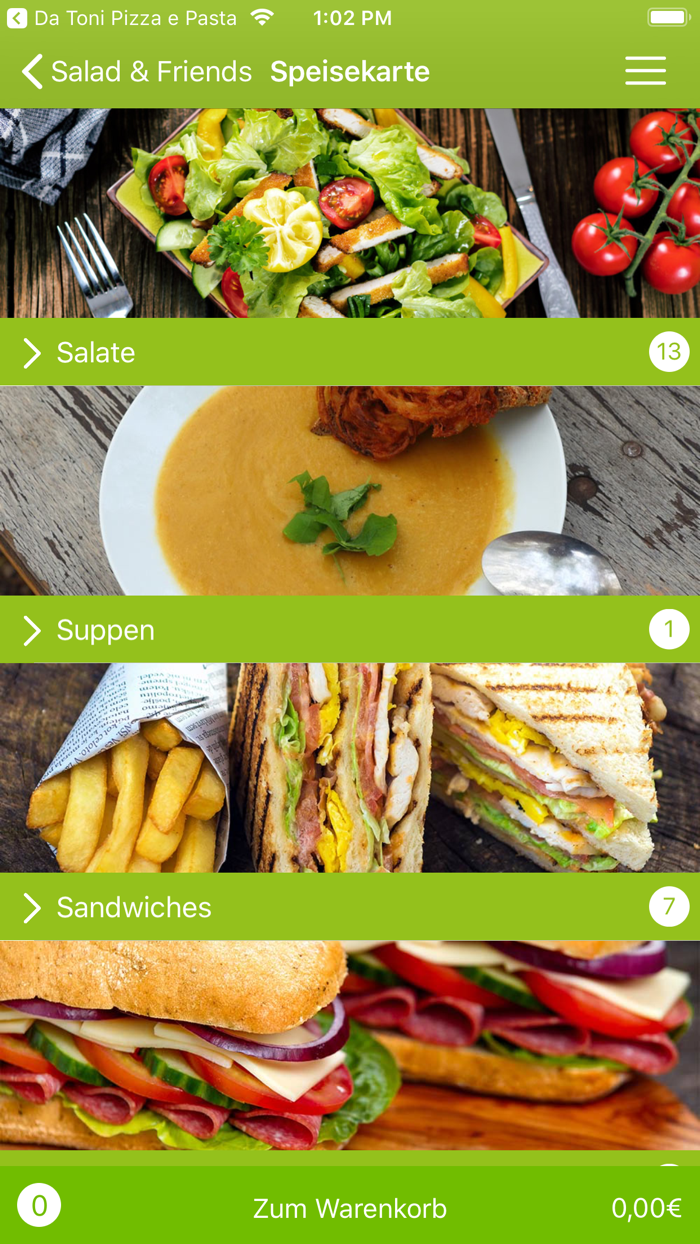Open the soup photo tile
The height and width of the screenshot is (1244, 700).
[x=350, y=491]
